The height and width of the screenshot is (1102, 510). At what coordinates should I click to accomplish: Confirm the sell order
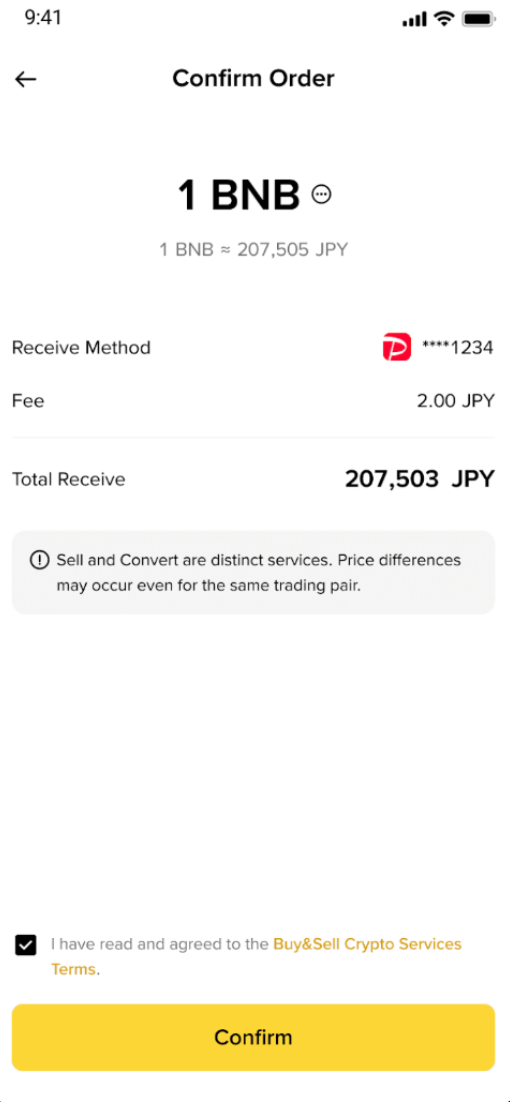coord(254,1037)
